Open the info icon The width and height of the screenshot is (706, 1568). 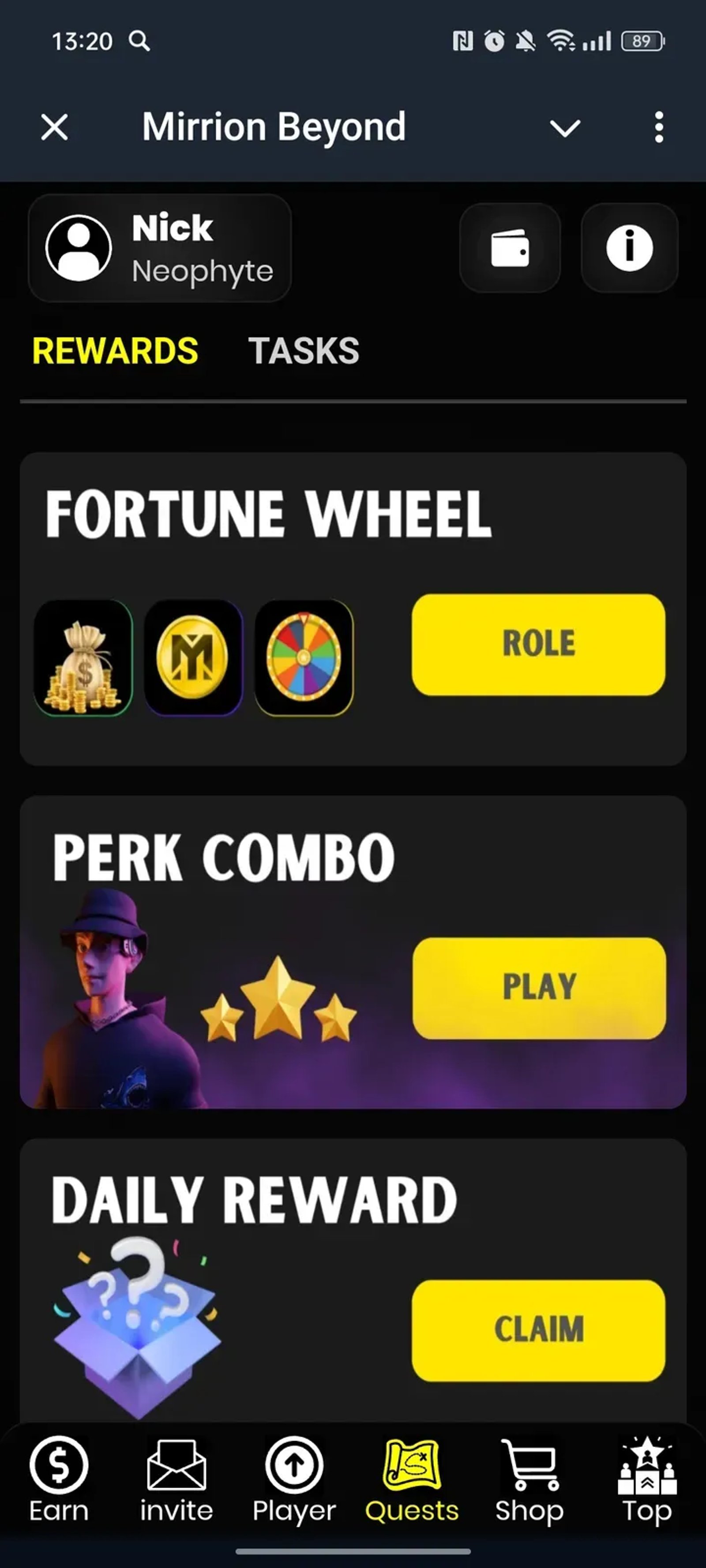coord(629,248)
